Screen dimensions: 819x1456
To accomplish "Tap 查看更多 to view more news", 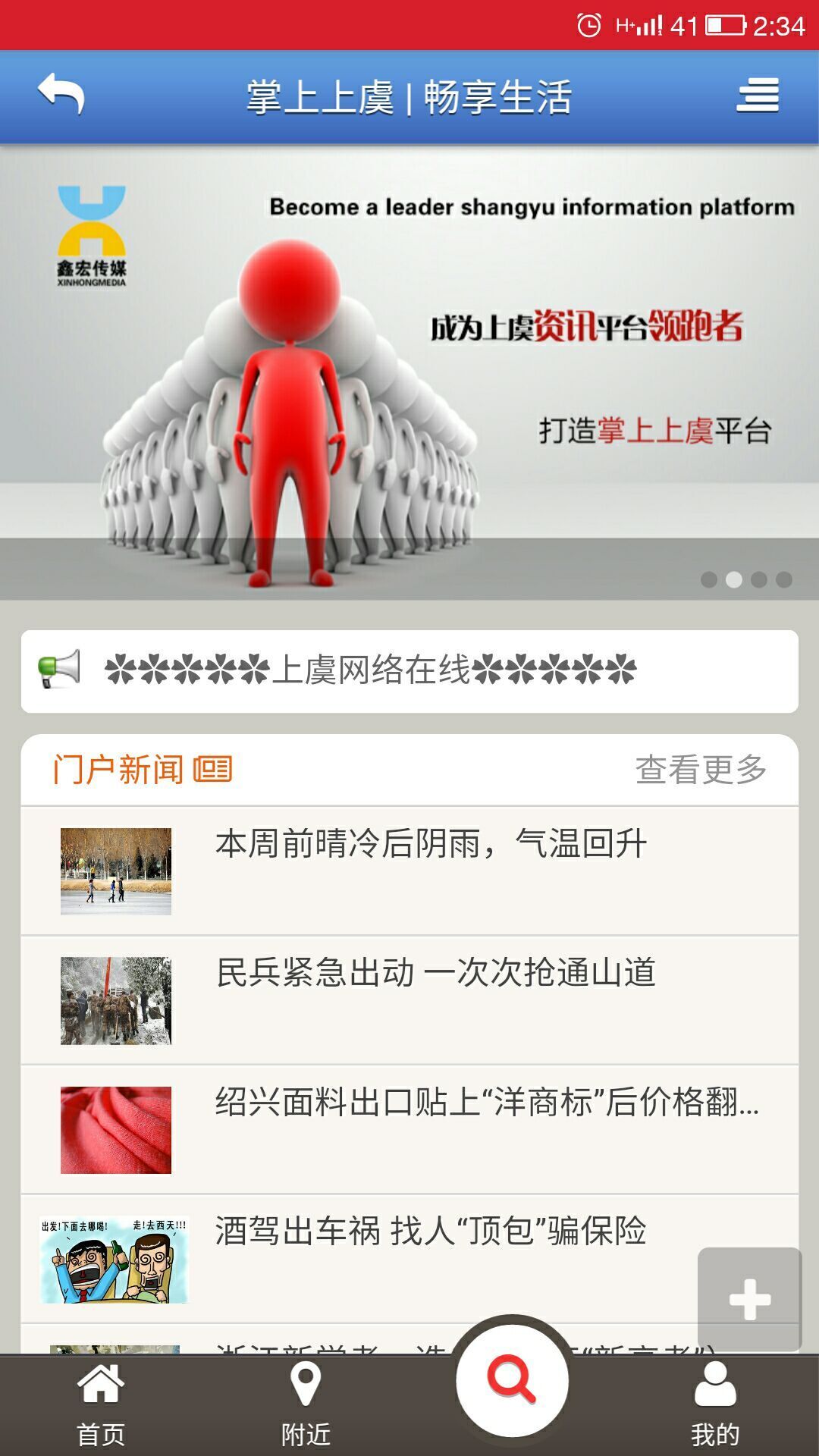I will point(701,770).
